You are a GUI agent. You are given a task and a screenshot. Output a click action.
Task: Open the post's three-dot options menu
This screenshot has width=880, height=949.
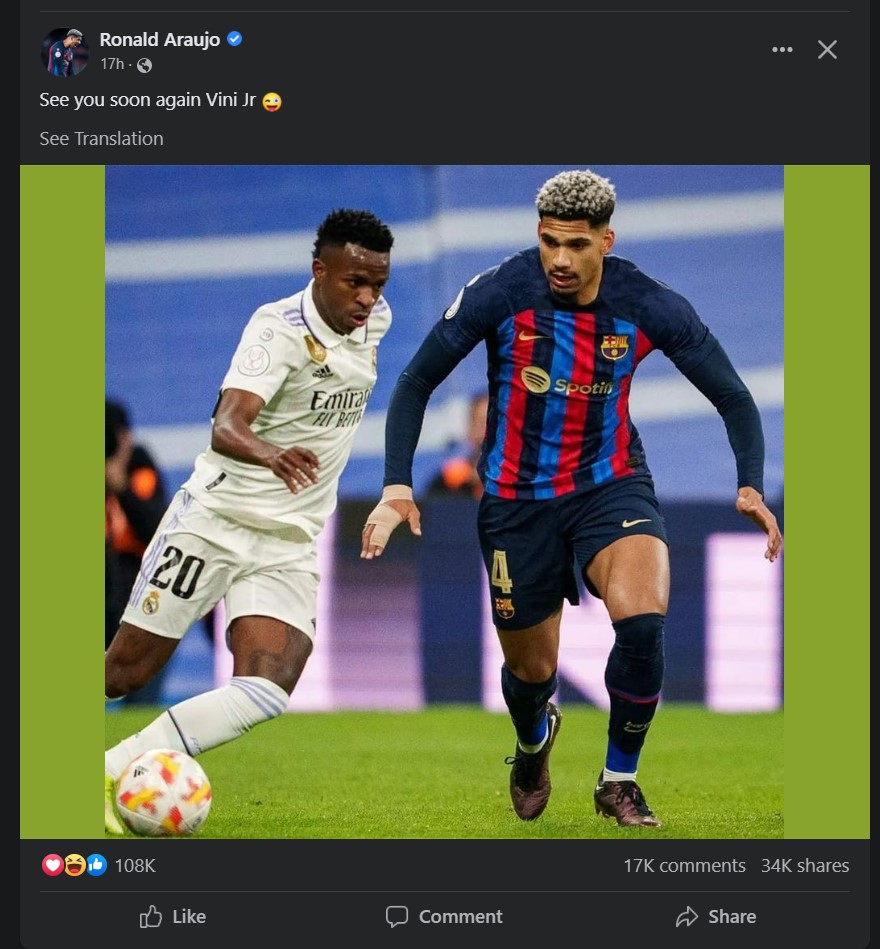pos(782,50)
